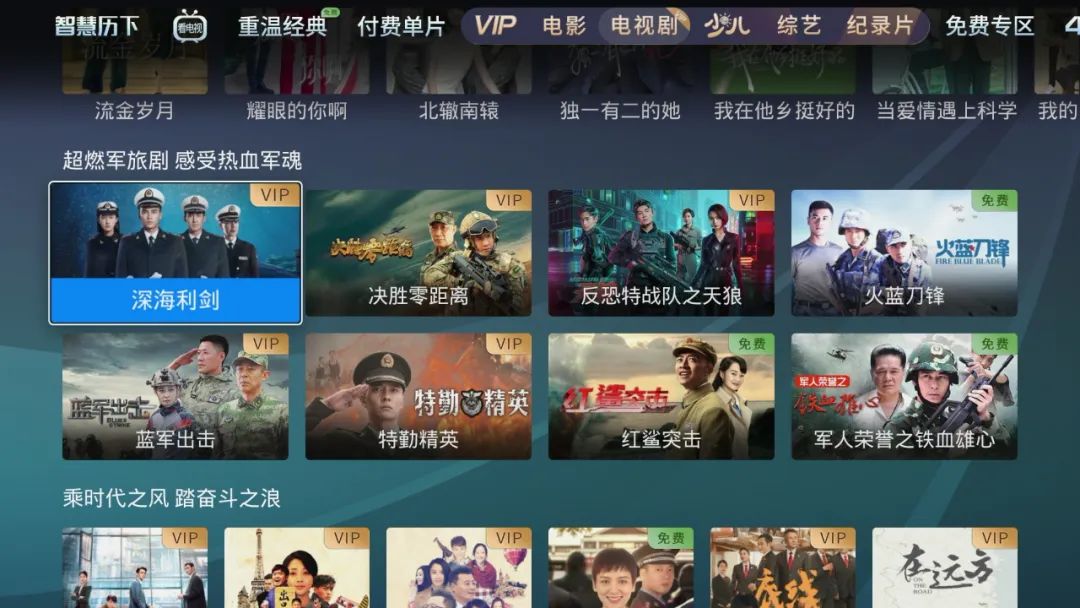Viewport: 1080px width, 608px height.
Task: Tap the 看电视 TV icon
Action: 190,27
